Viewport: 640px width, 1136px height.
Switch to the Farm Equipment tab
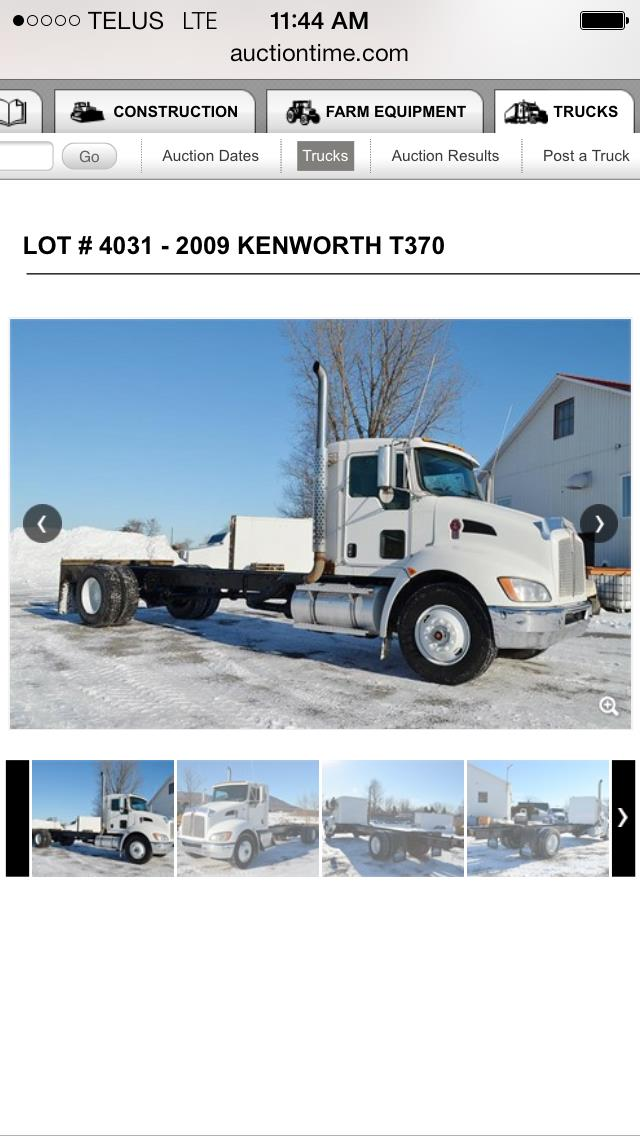[375, 111]
